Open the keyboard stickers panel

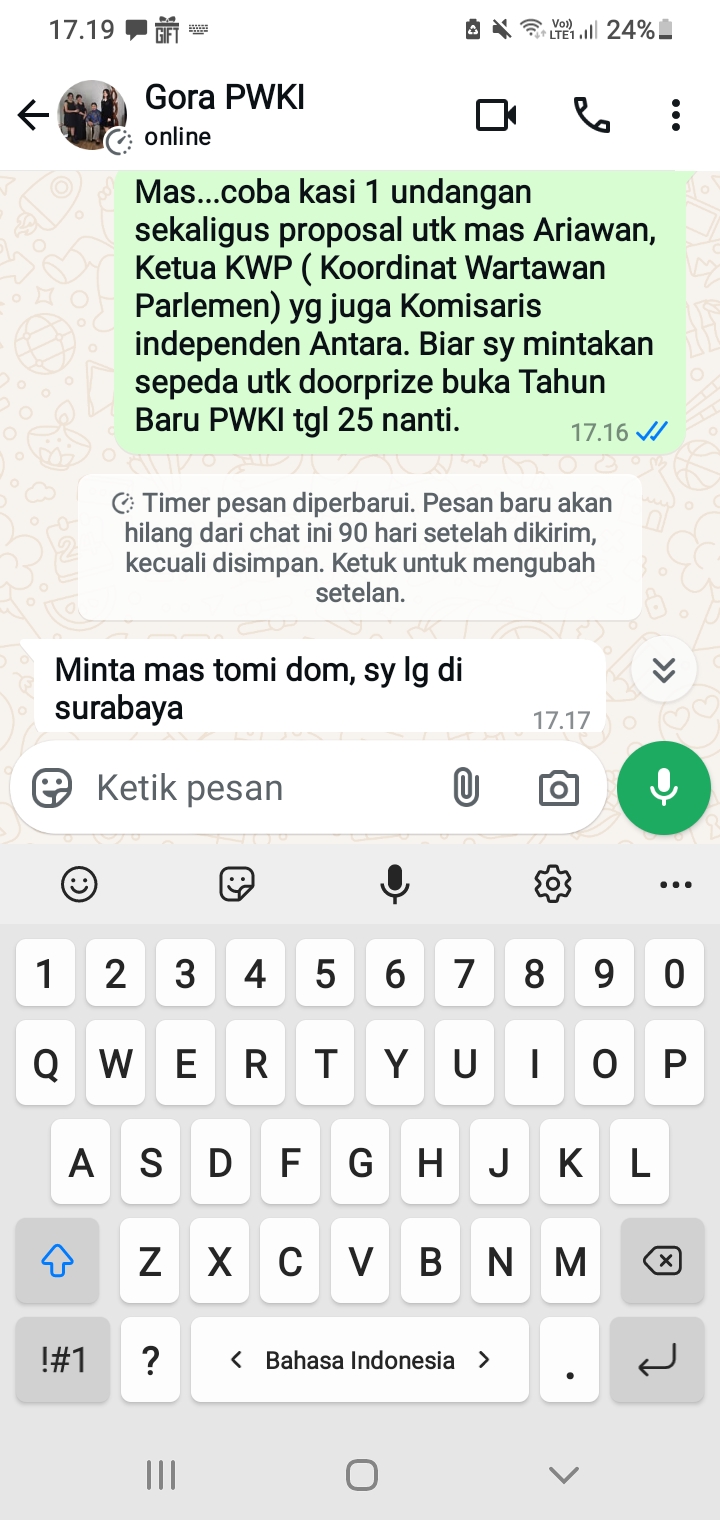[x=237, y=884]
